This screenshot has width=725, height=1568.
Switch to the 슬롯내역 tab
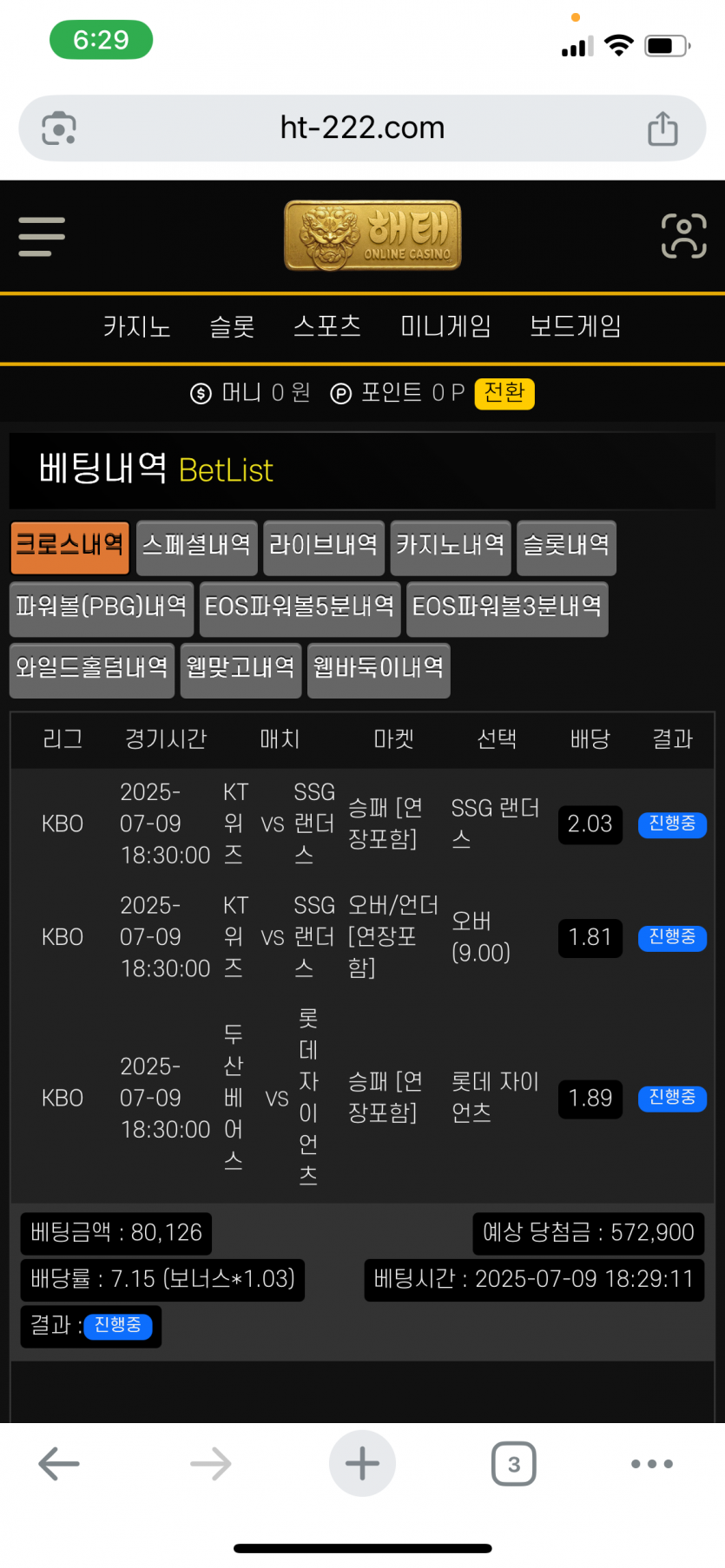pos(566,547)
